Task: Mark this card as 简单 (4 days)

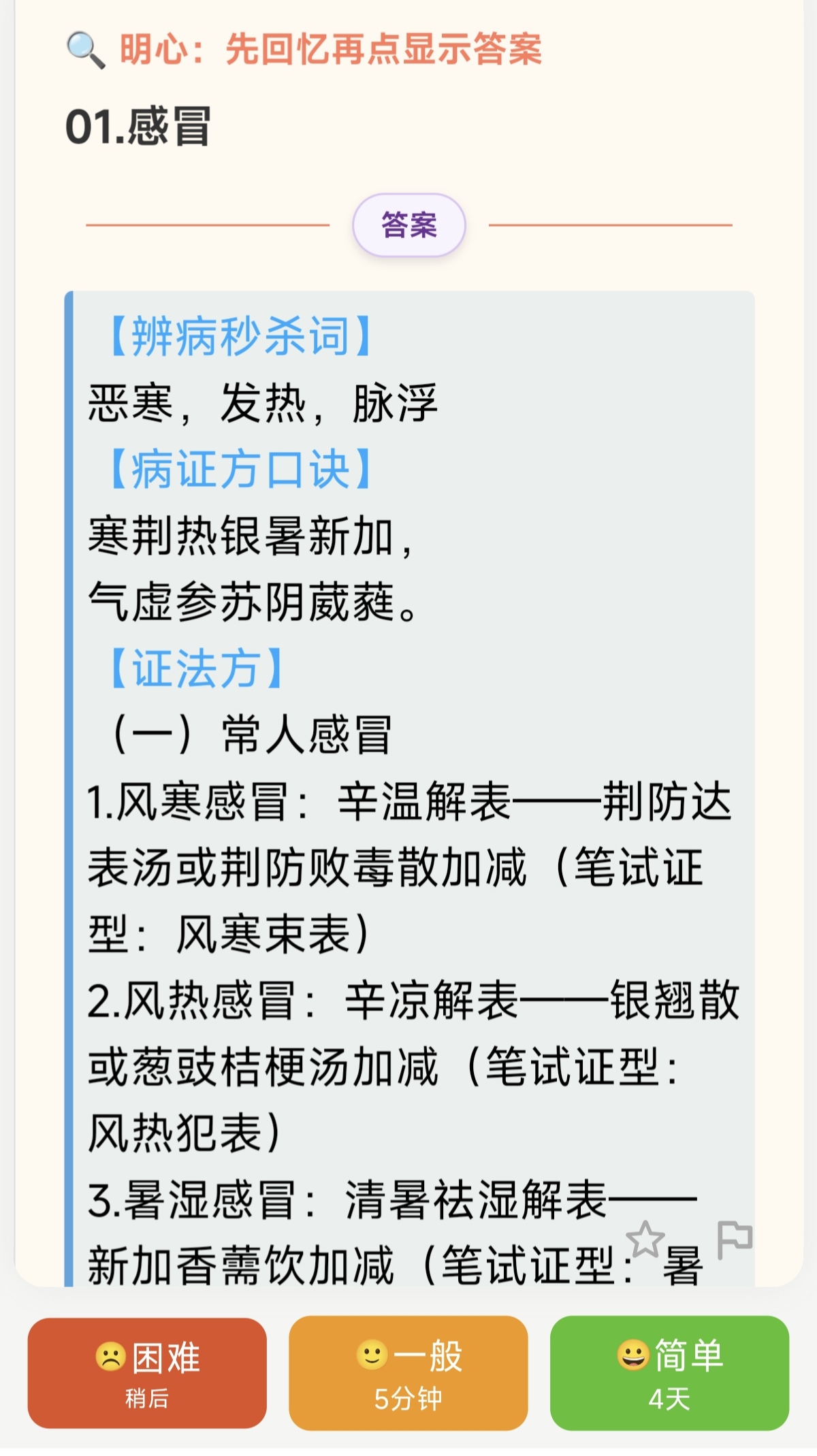Action: click(669, 1373)
